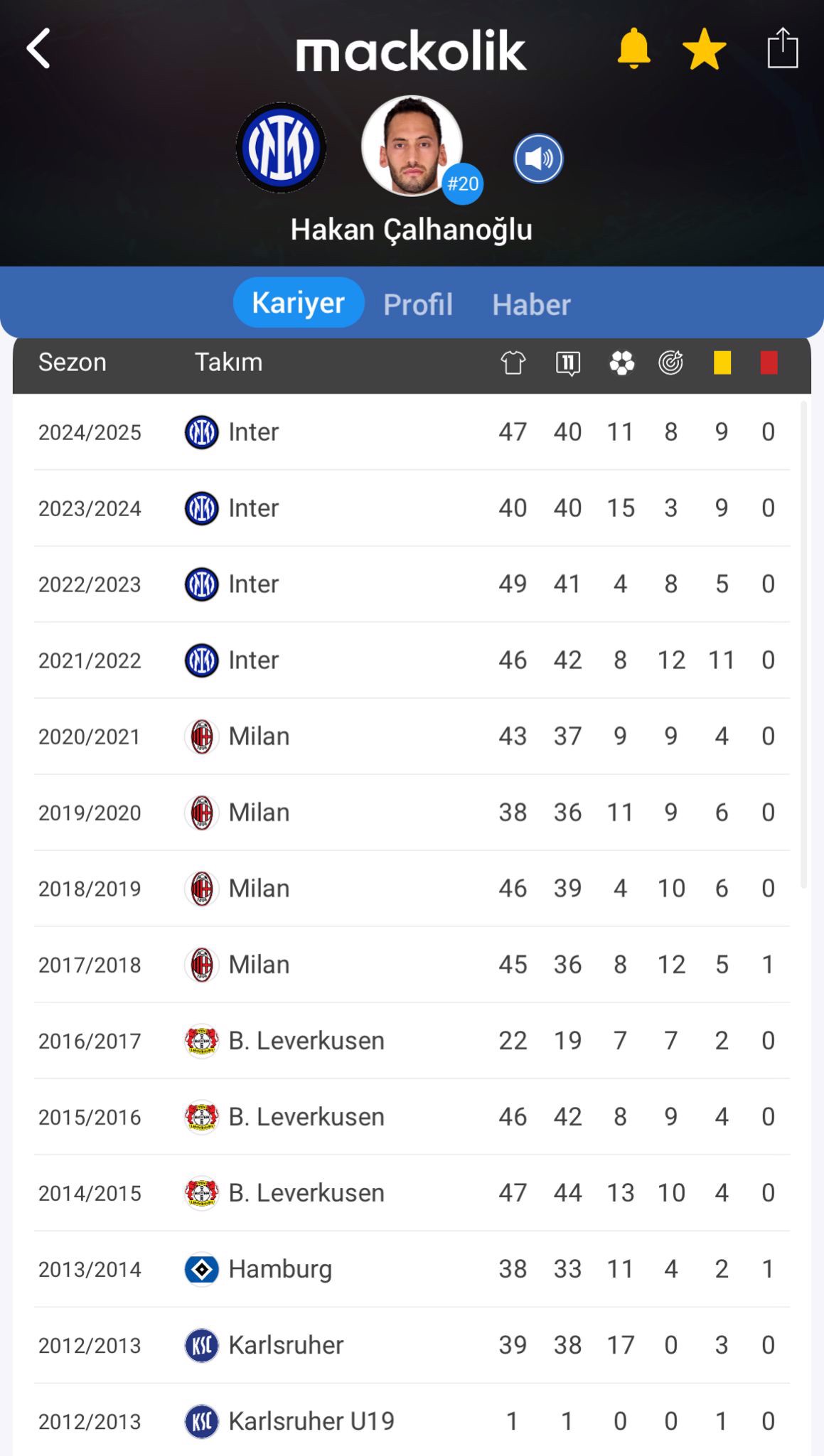This screenshot has width=824, height=1456.
Task: Switch to the Profil tab
Action: point(417,304)
